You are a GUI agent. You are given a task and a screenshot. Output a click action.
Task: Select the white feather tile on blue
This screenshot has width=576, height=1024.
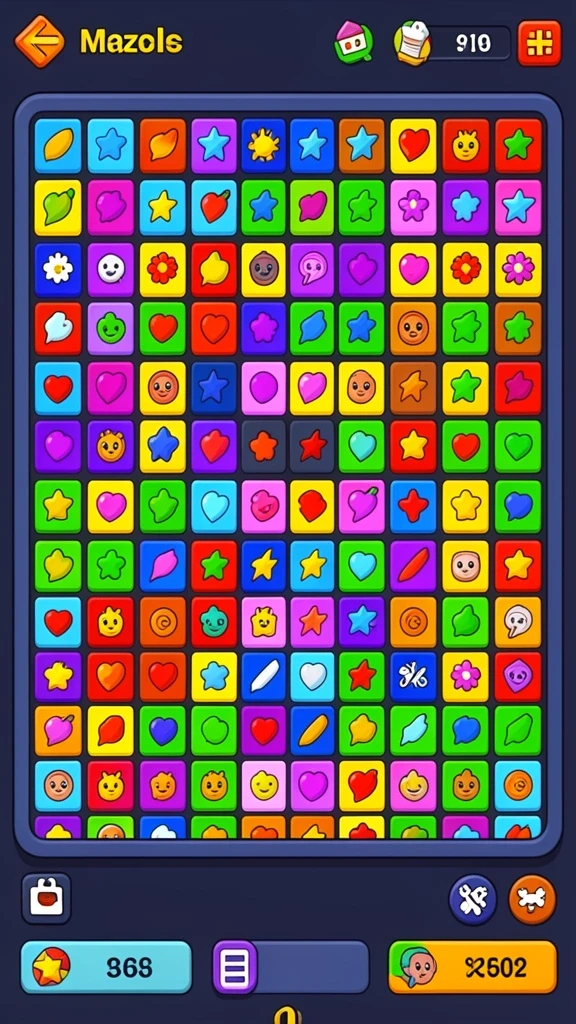pos(264,677)
